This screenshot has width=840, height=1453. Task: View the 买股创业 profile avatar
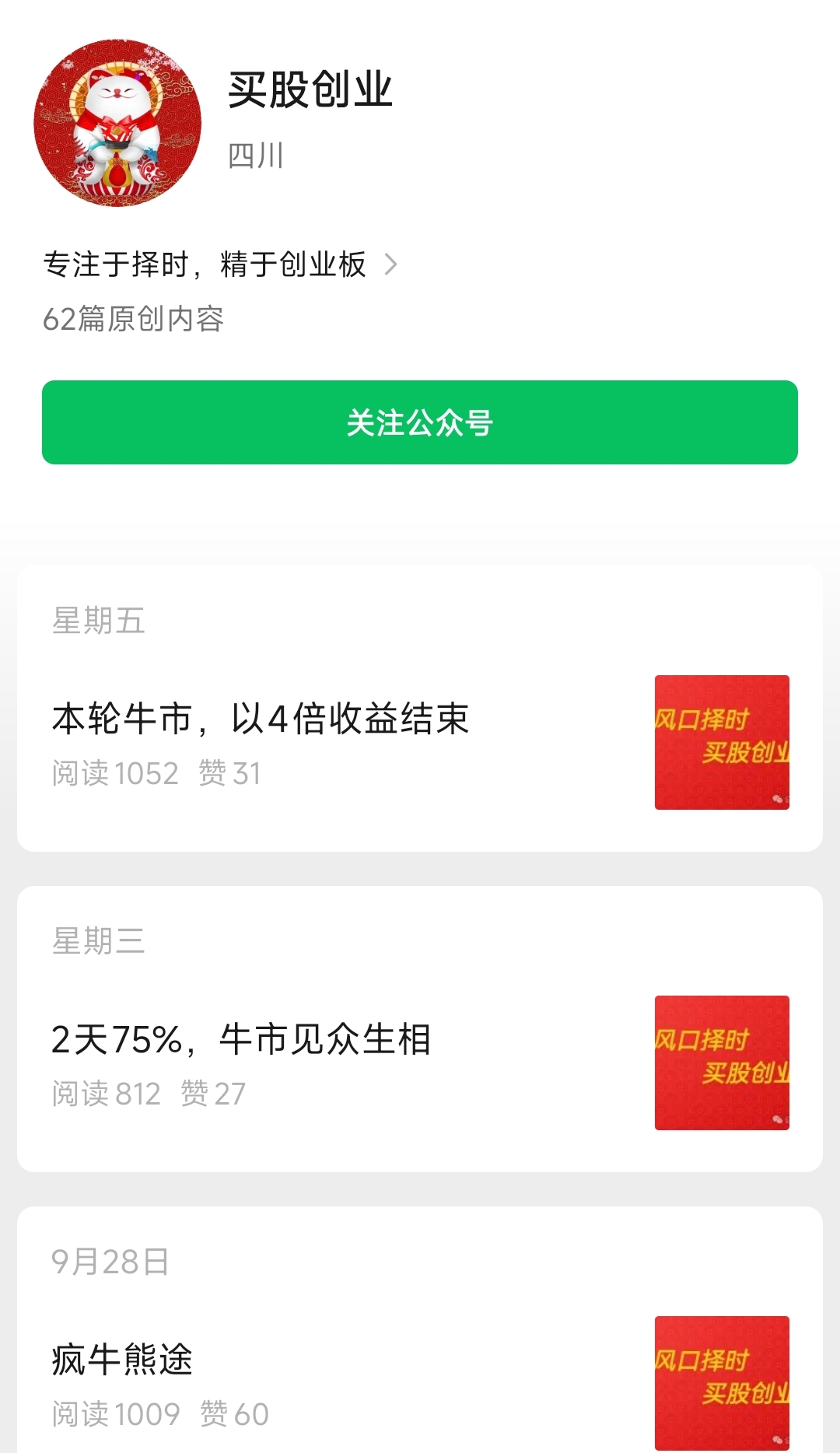click(117, 123)
